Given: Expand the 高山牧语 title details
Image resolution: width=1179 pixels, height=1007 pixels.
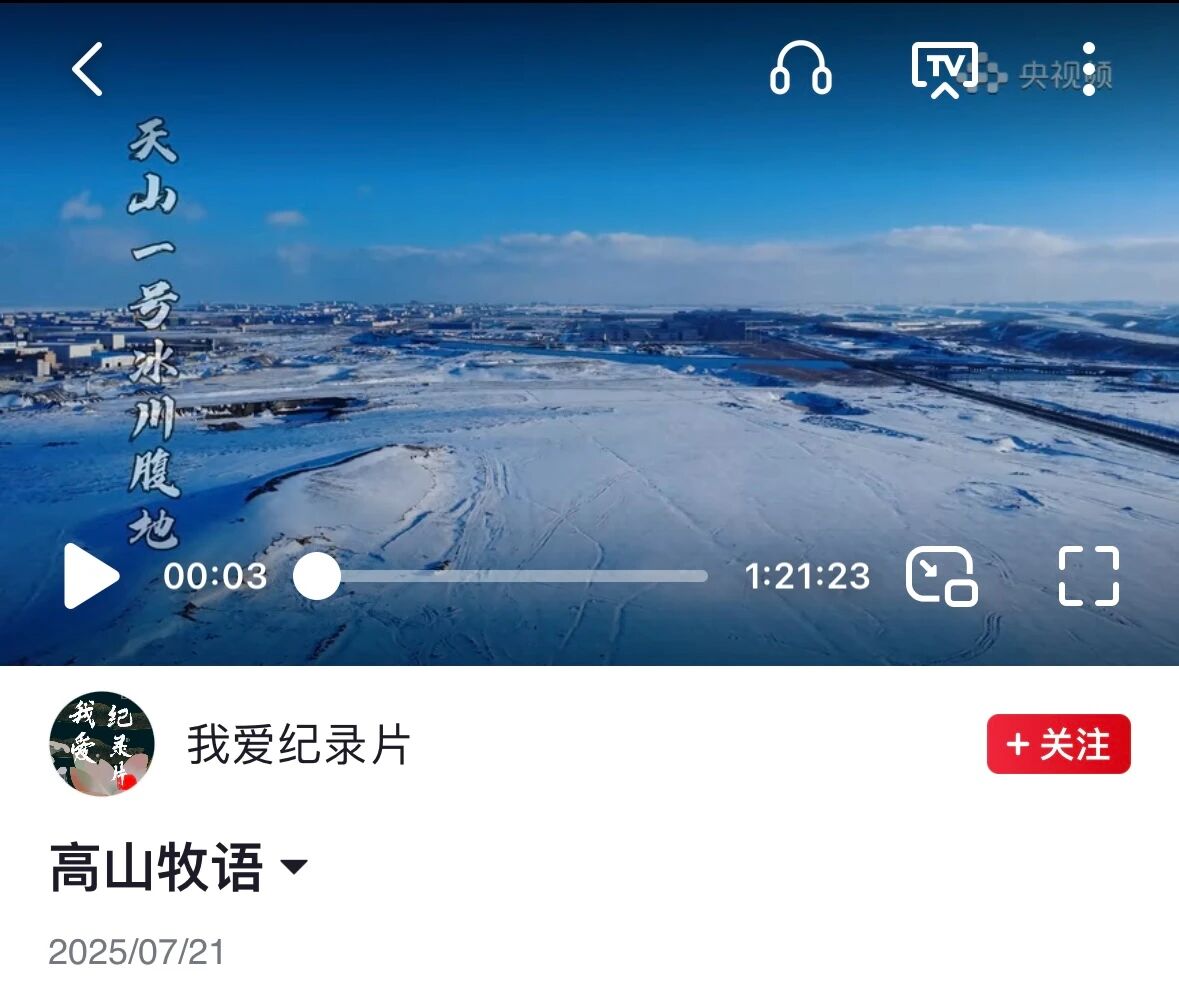Looking at the screenshot, I should 294,866.
